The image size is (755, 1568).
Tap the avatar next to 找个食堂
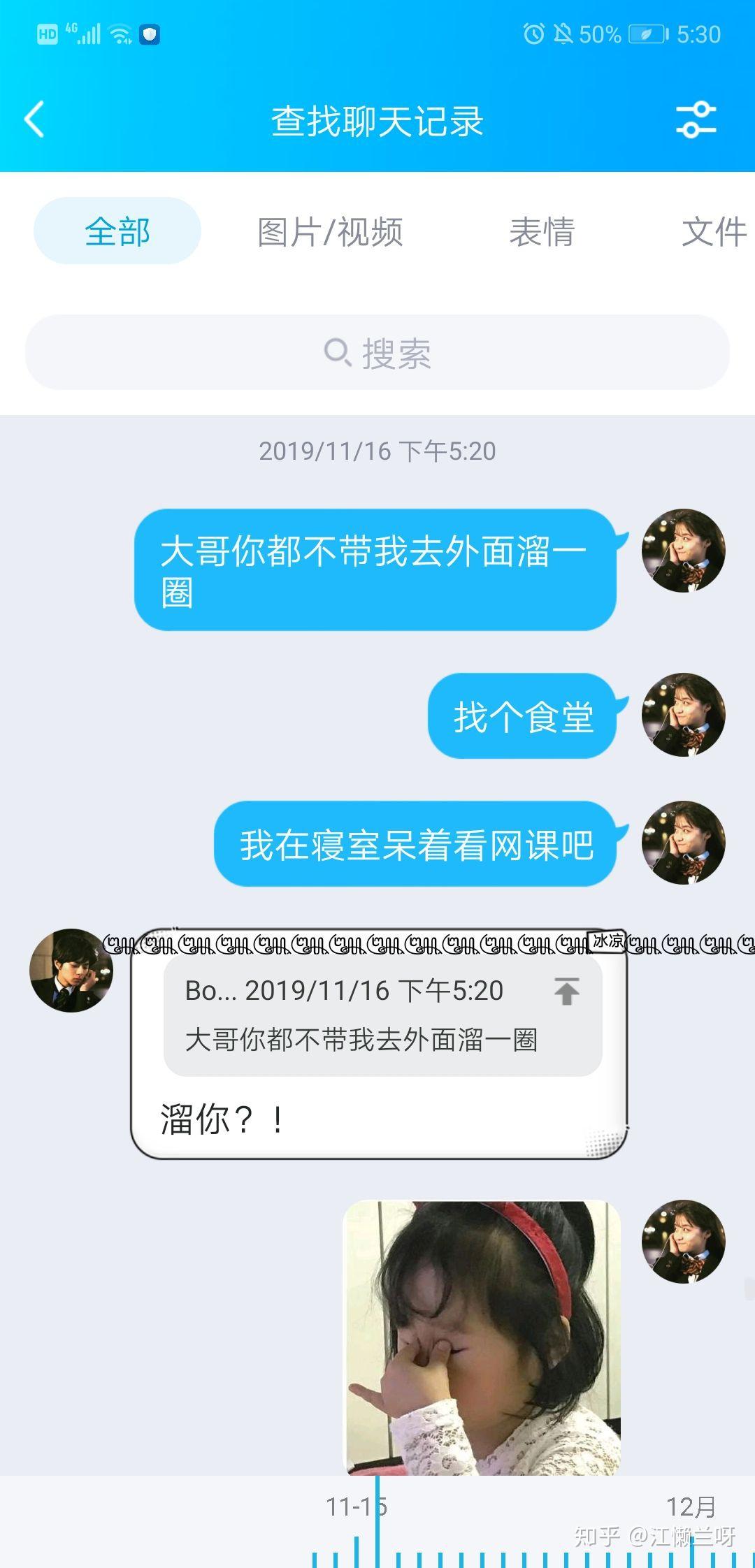point(684,715)
